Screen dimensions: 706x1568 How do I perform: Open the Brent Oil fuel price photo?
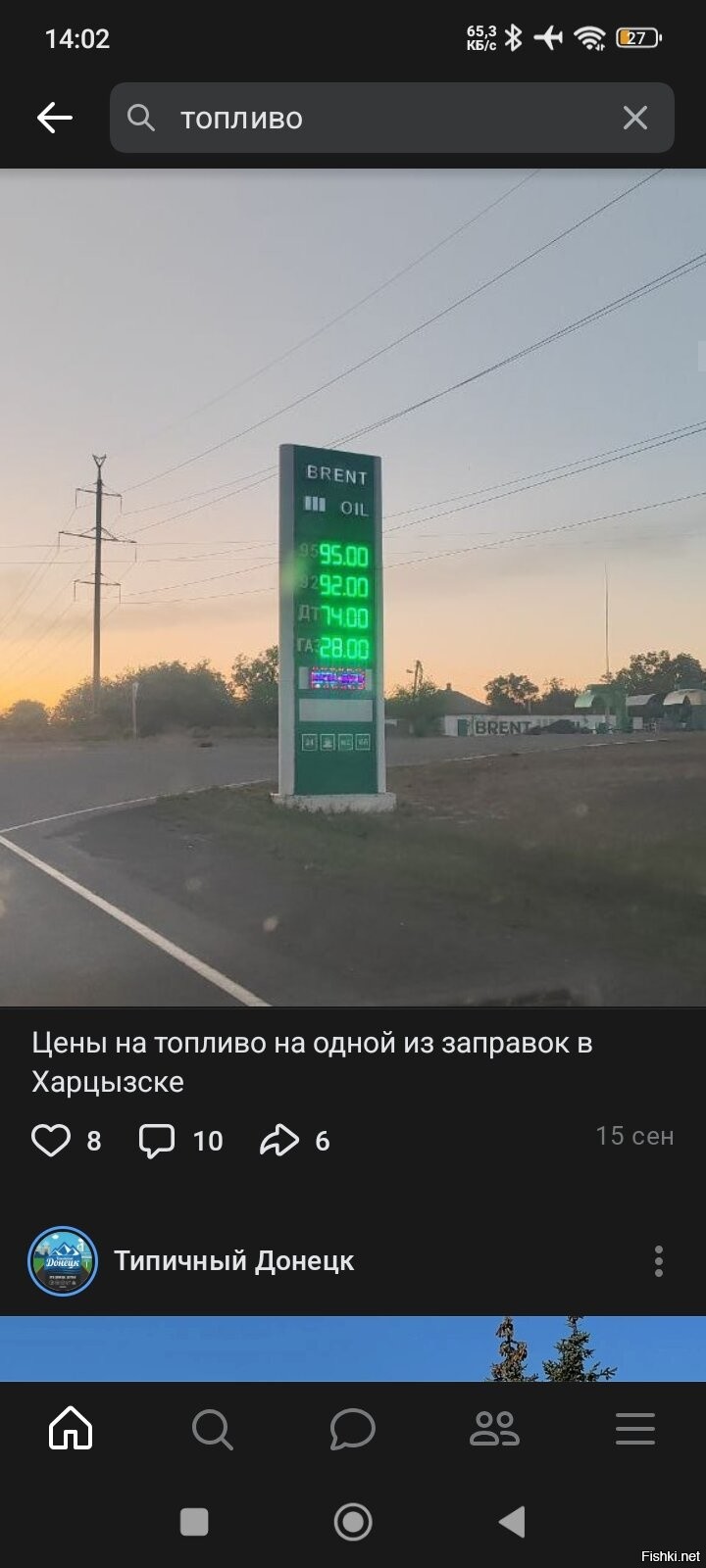(353, 588)
